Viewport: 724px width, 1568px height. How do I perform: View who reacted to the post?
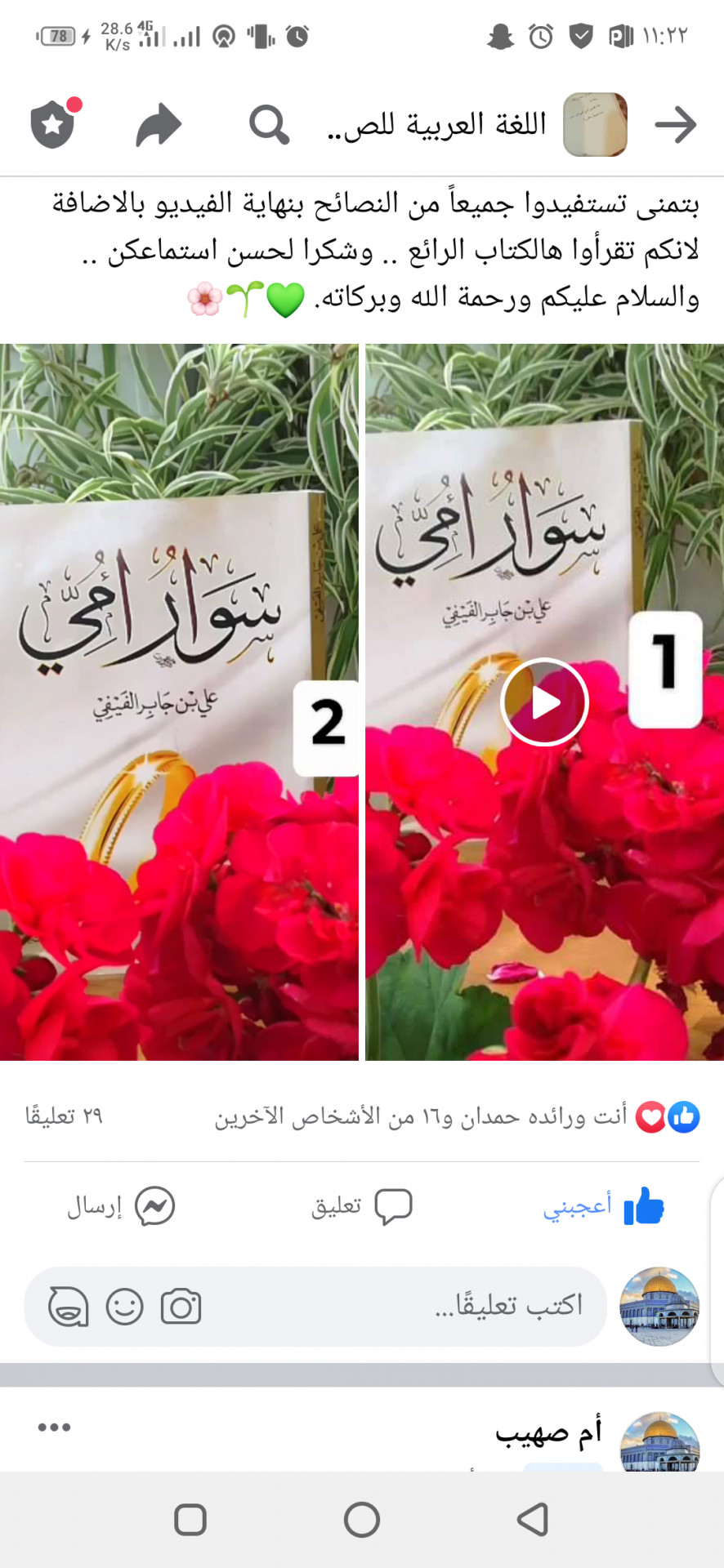tap(458, 1116)
